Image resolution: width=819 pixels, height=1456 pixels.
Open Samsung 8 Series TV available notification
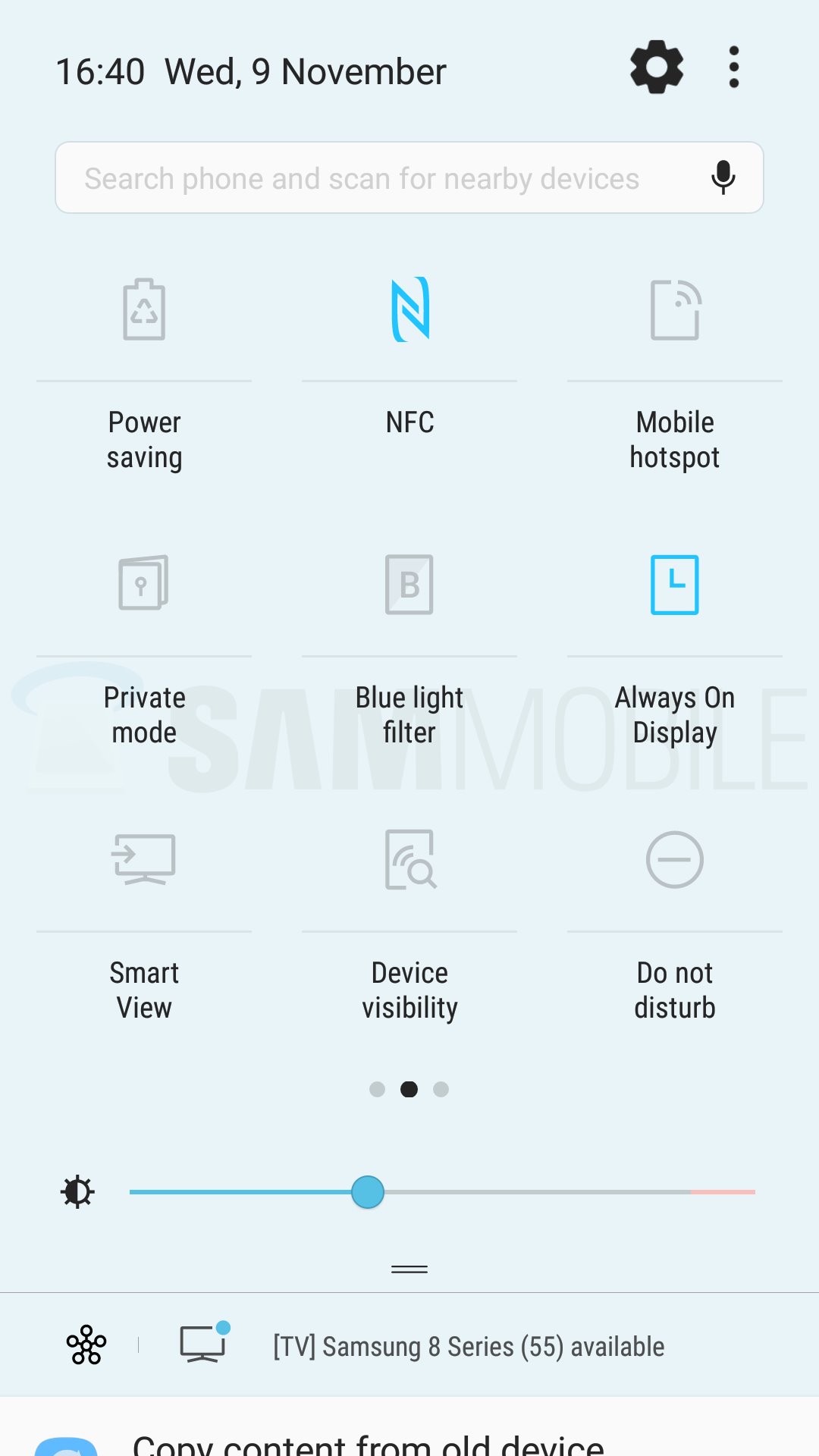[469, 1347]
